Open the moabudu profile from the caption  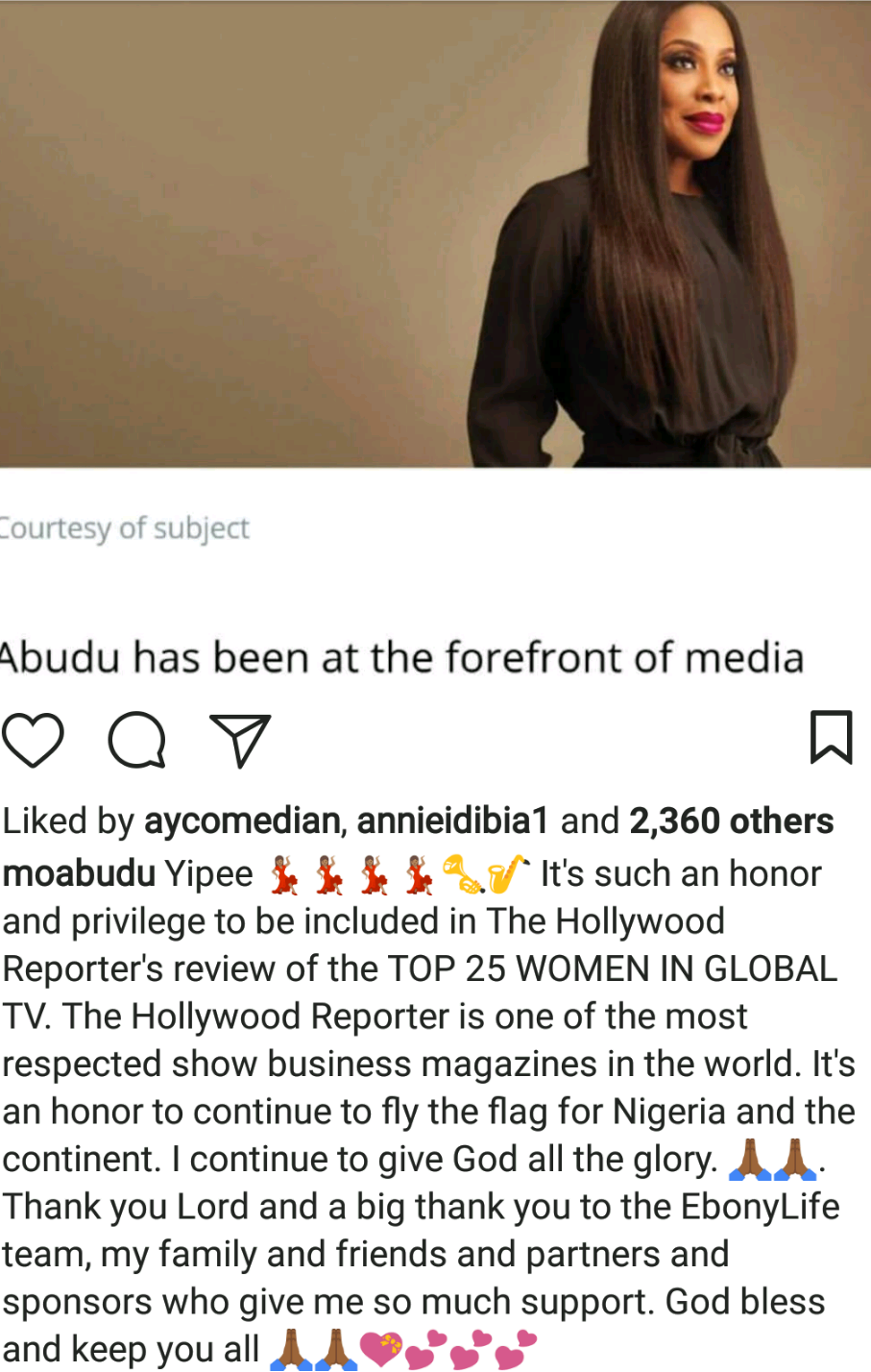point(79,874)
